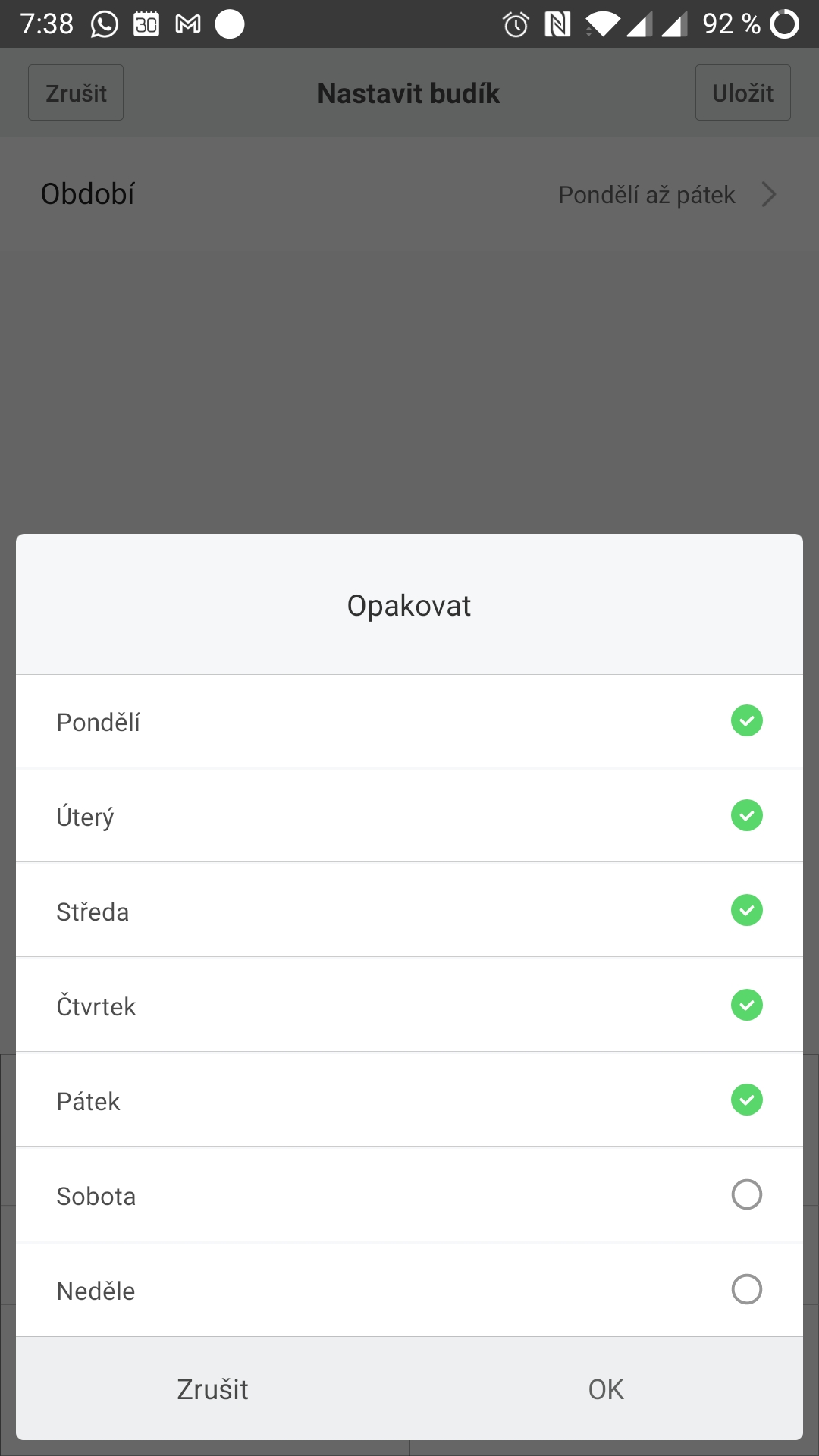Deselect Úterý from repeat days
The height and width of the screenshot is (1456, 819).
pos(746,815)
